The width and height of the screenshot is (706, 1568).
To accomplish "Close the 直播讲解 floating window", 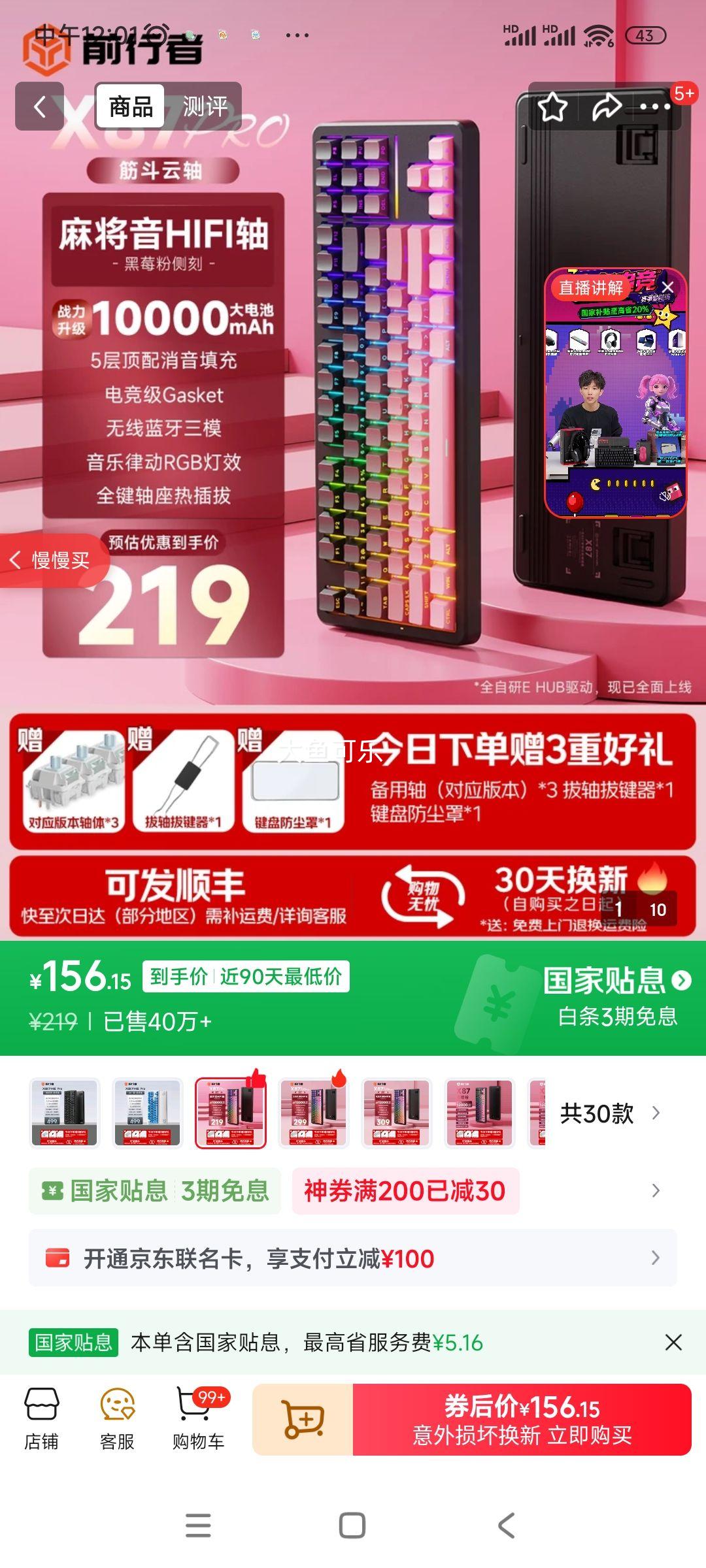I will (x=667, y=287).
